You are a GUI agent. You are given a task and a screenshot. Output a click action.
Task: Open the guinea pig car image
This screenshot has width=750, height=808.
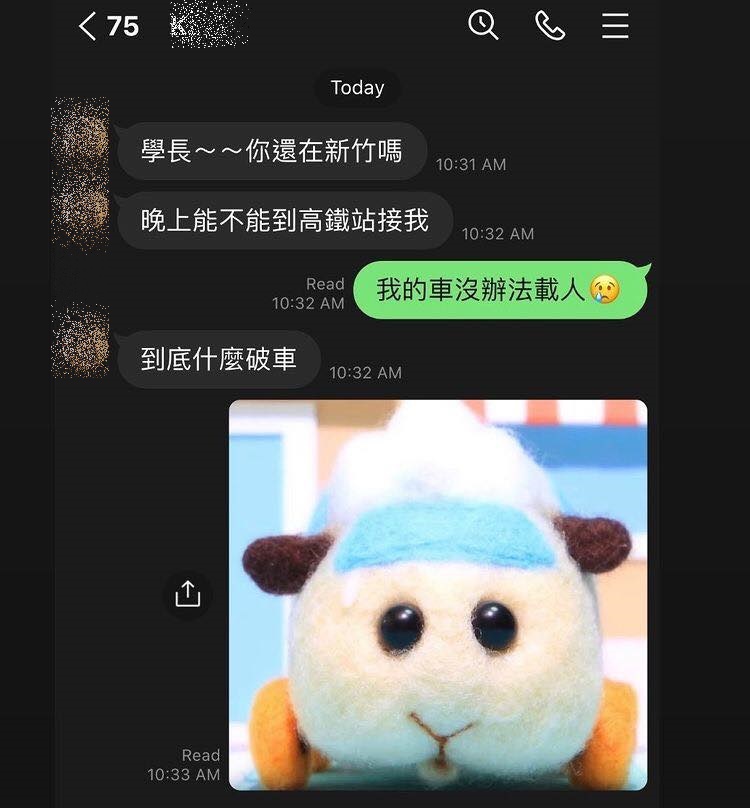tap(438, 594)
